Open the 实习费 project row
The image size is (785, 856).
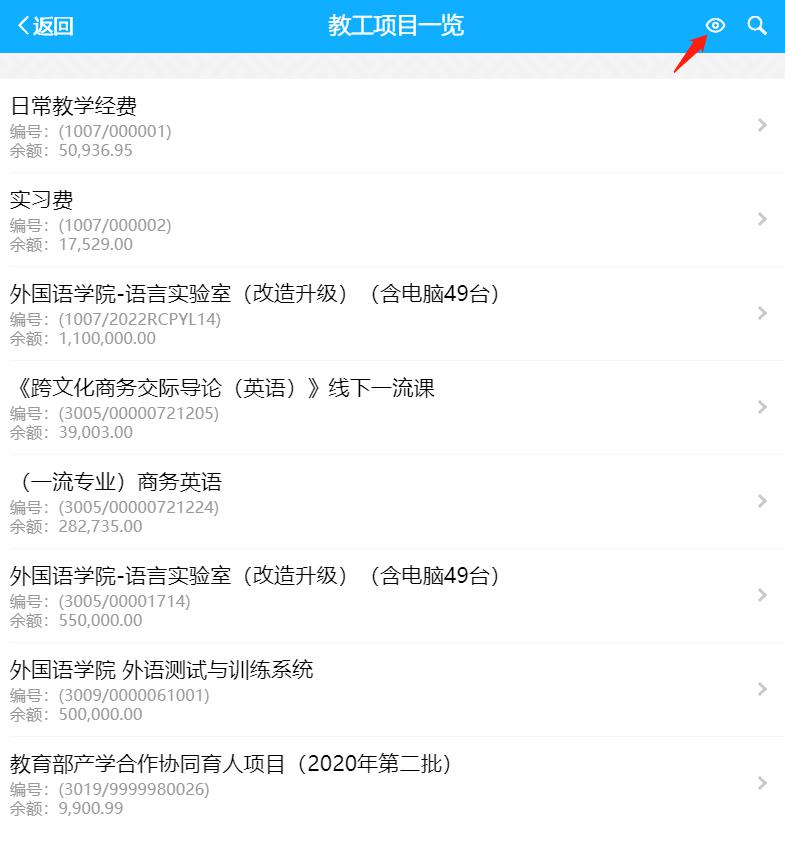(390, 220)
